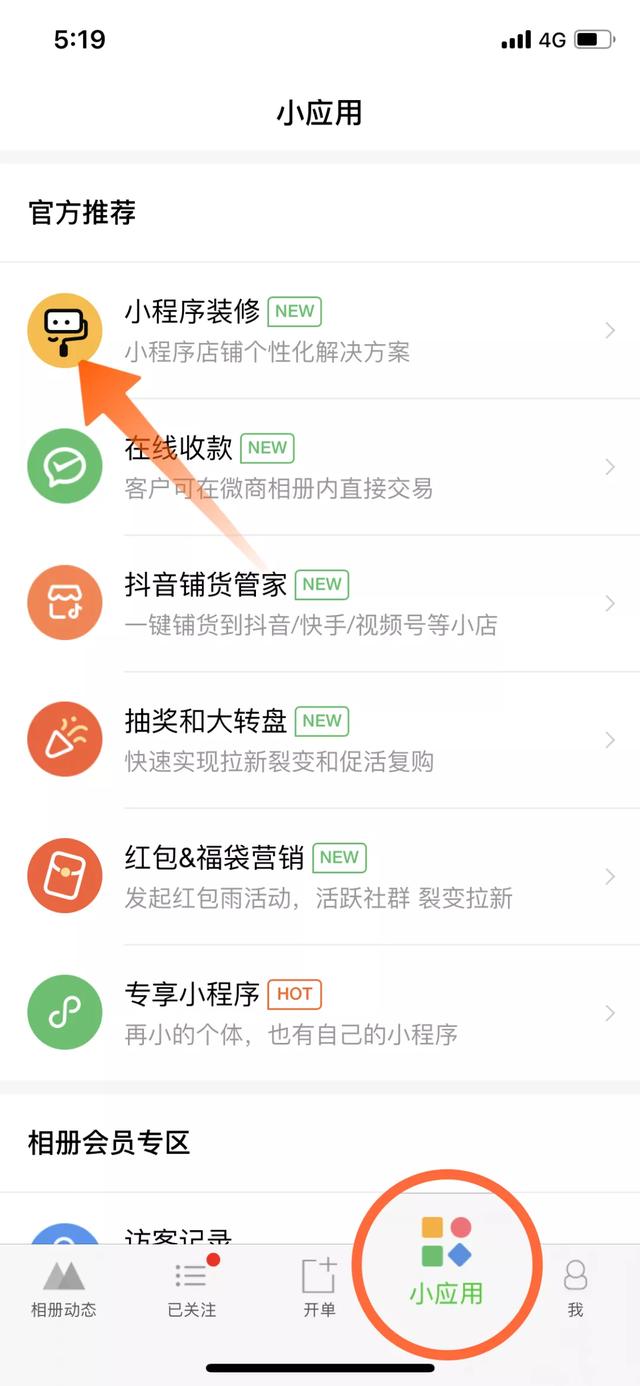This screenshot has width=640, height=1386.
Task: Switch to 开单 tab
Action: click(x=319, y=1288)
